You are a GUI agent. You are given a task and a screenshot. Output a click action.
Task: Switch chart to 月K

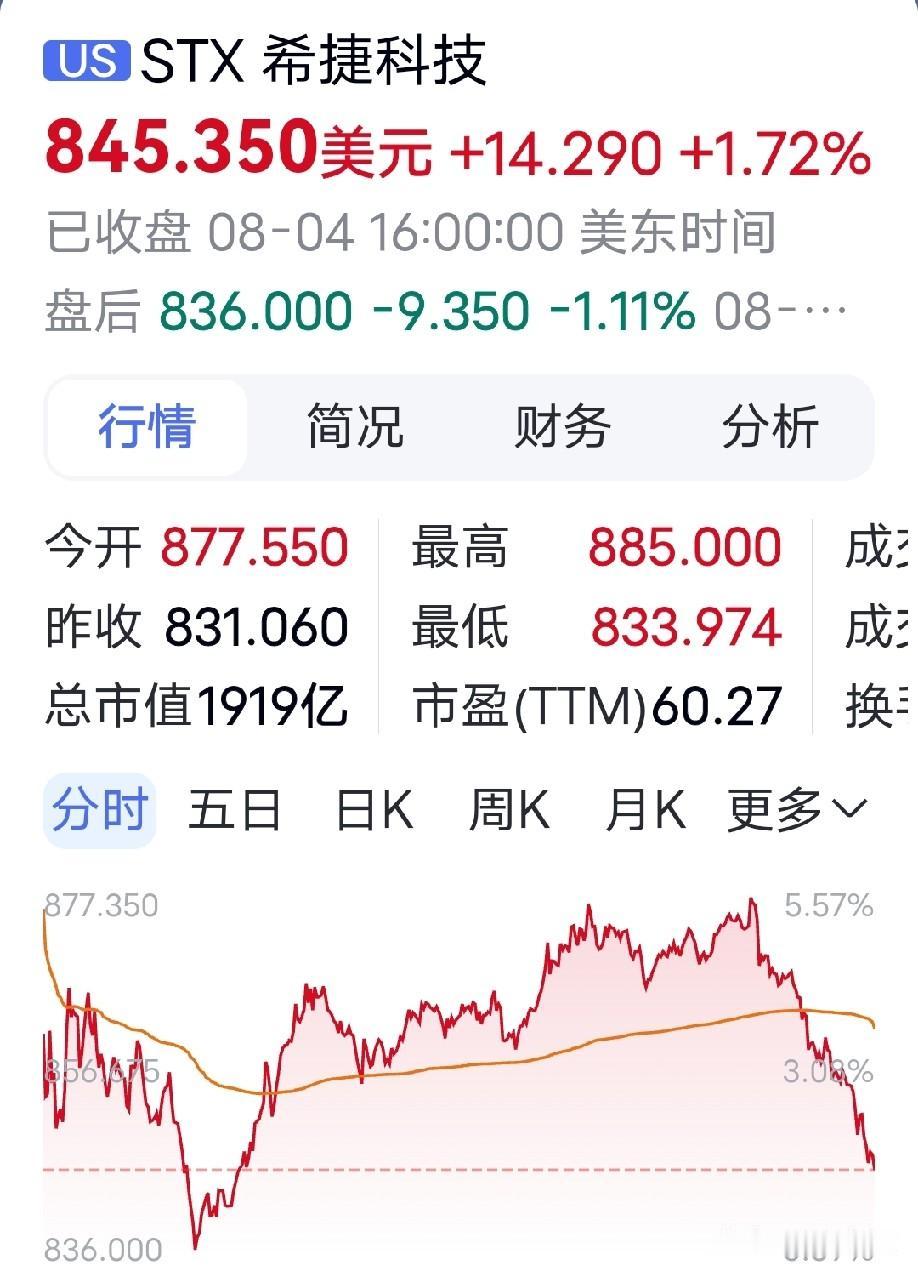click(x=645, y=810)
